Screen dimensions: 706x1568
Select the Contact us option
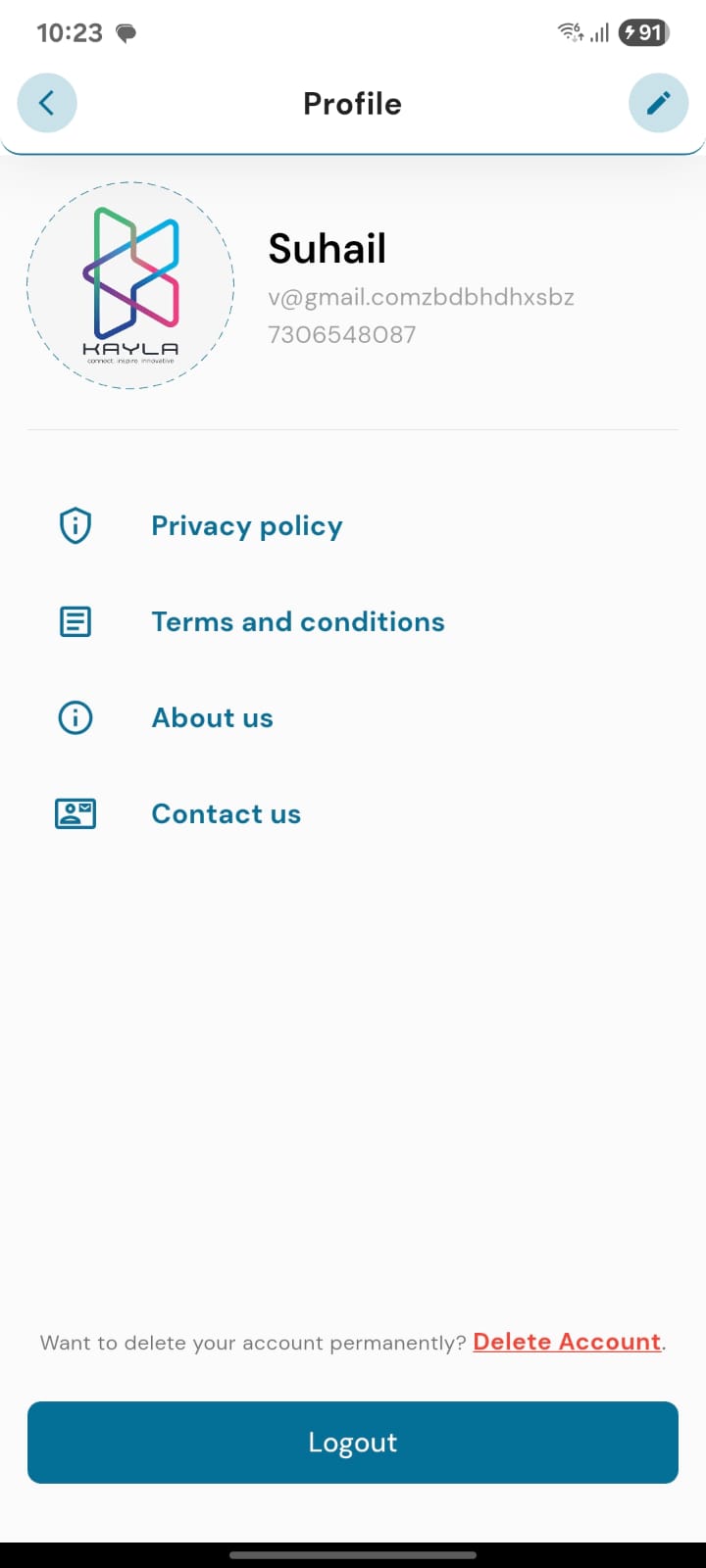[x=226, y=814]
